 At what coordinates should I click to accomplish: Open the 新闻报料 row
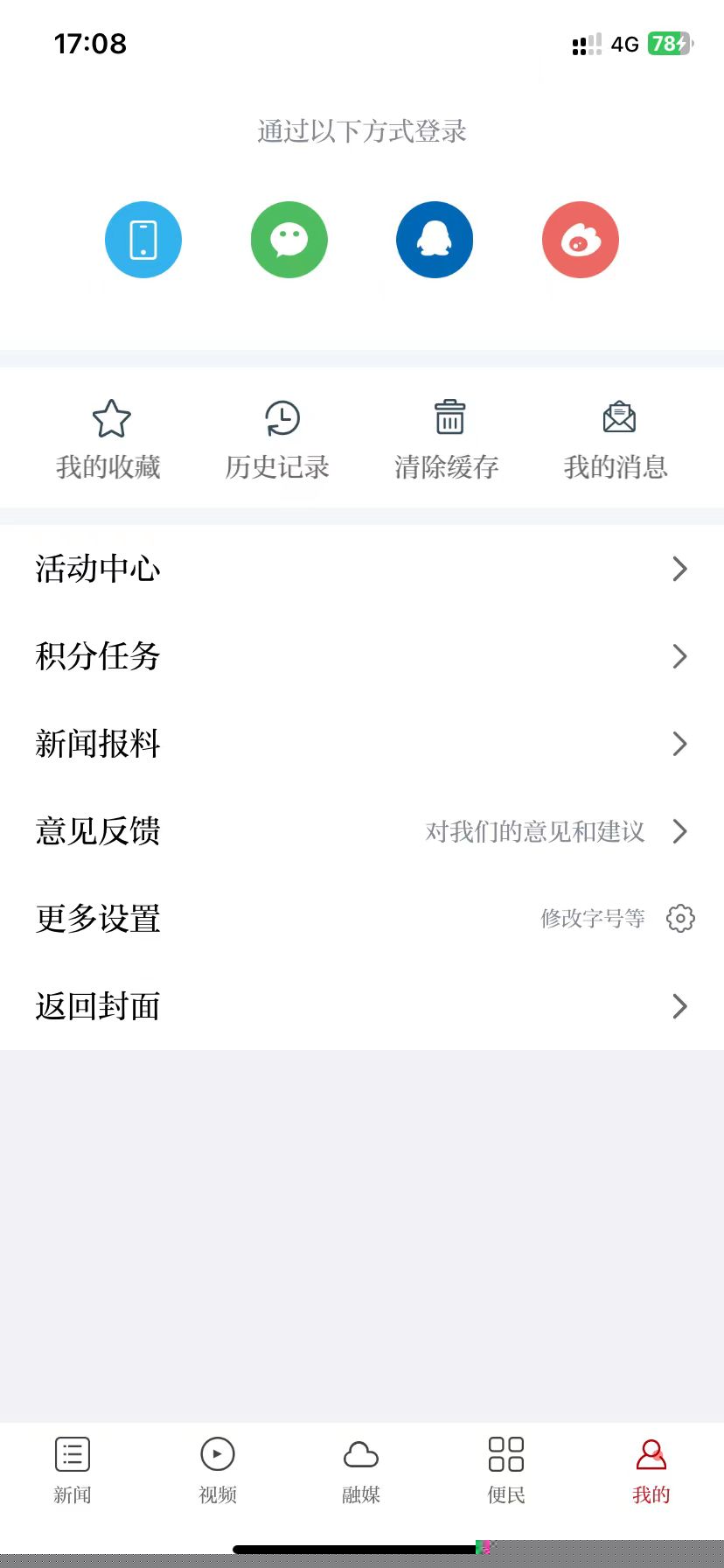pyautogui.click(x=362, y=744)
